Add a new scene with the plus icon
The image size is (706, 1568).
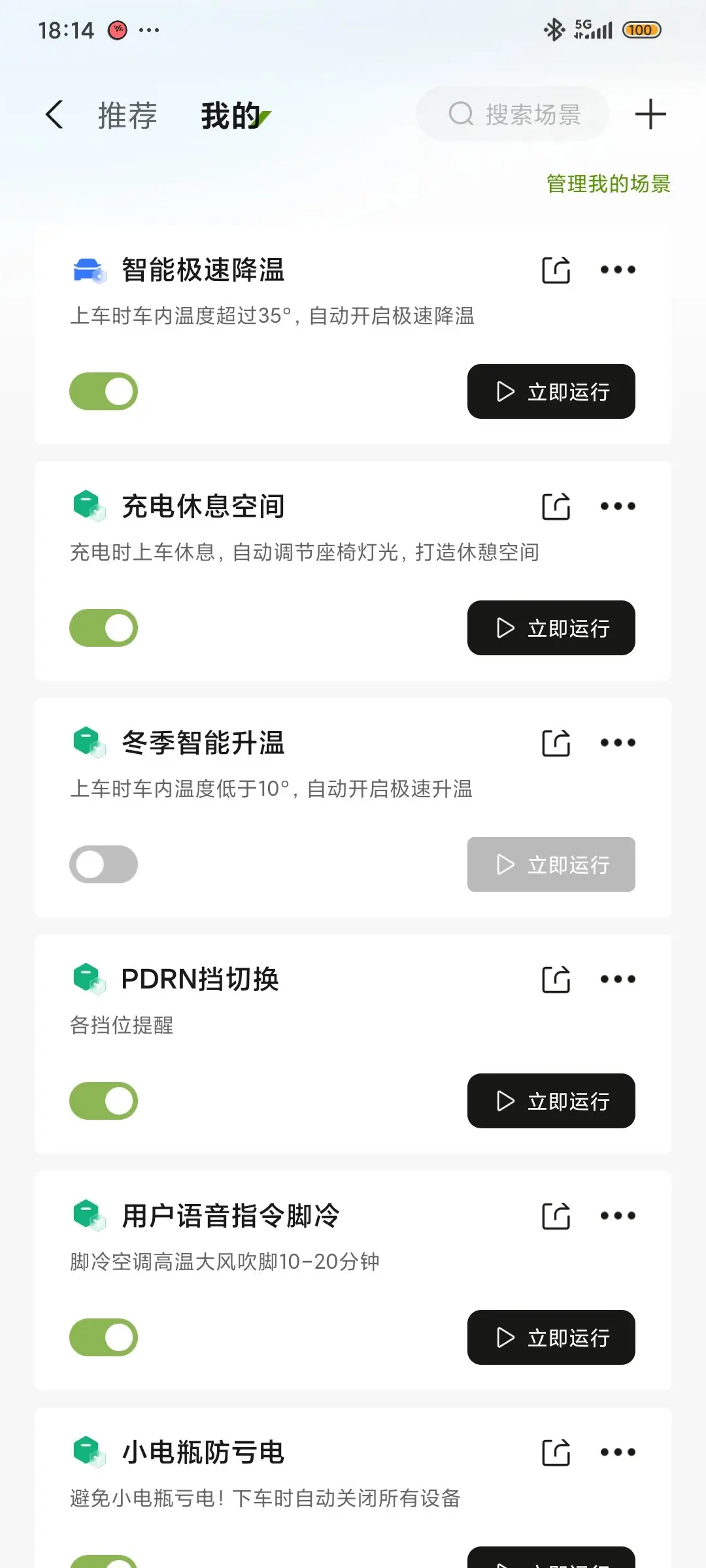650,114
